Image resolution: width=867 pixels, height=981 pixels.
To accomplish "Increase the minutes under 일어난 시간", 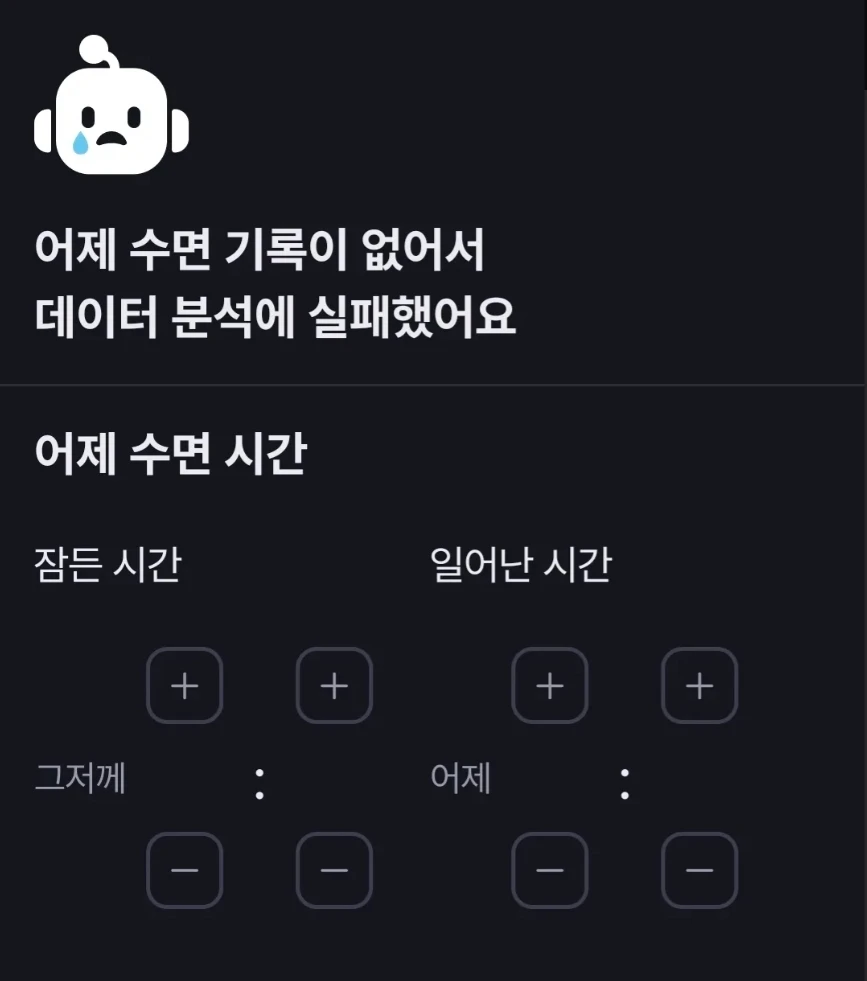I will tap(699, 685).
